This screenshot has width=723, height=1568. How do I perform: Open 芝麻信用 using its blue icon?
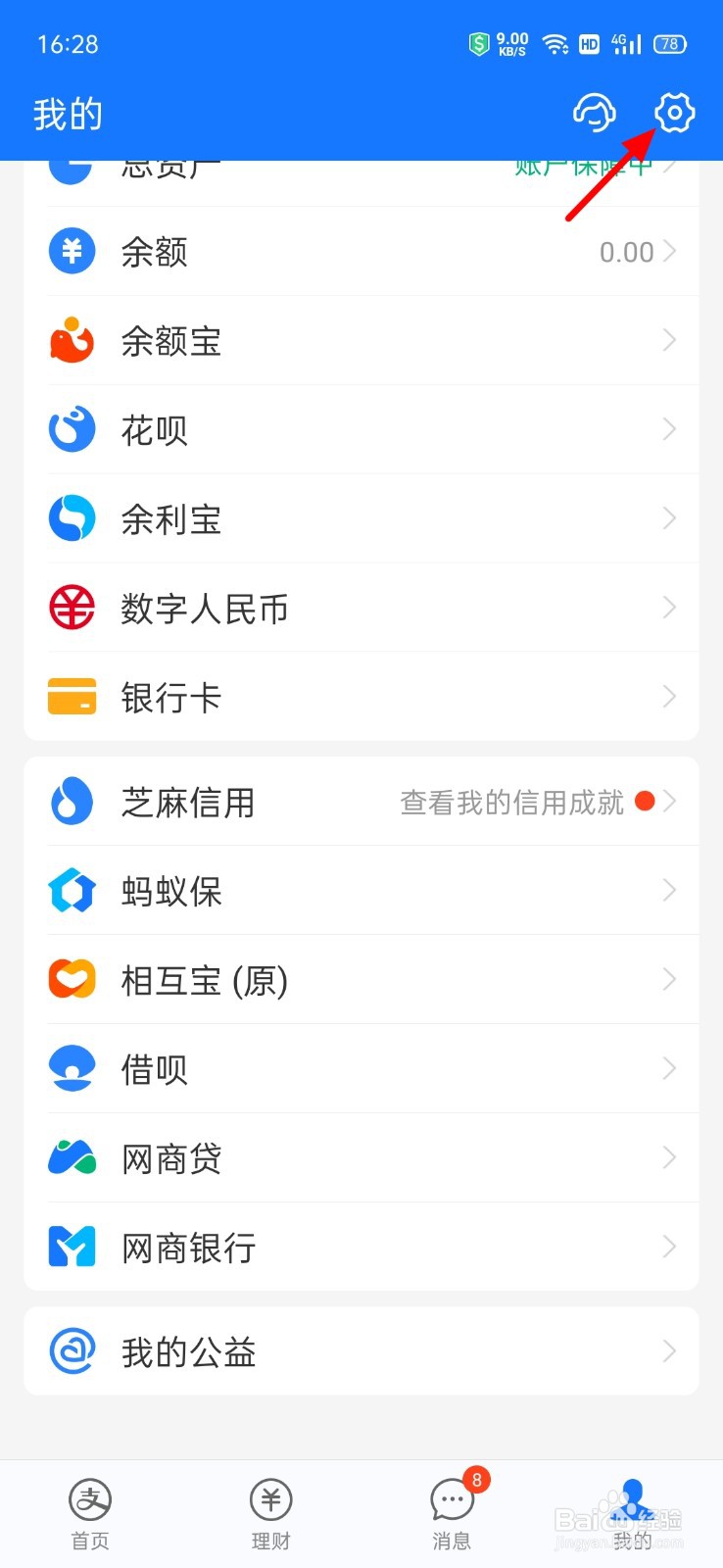tap(71, 802)
